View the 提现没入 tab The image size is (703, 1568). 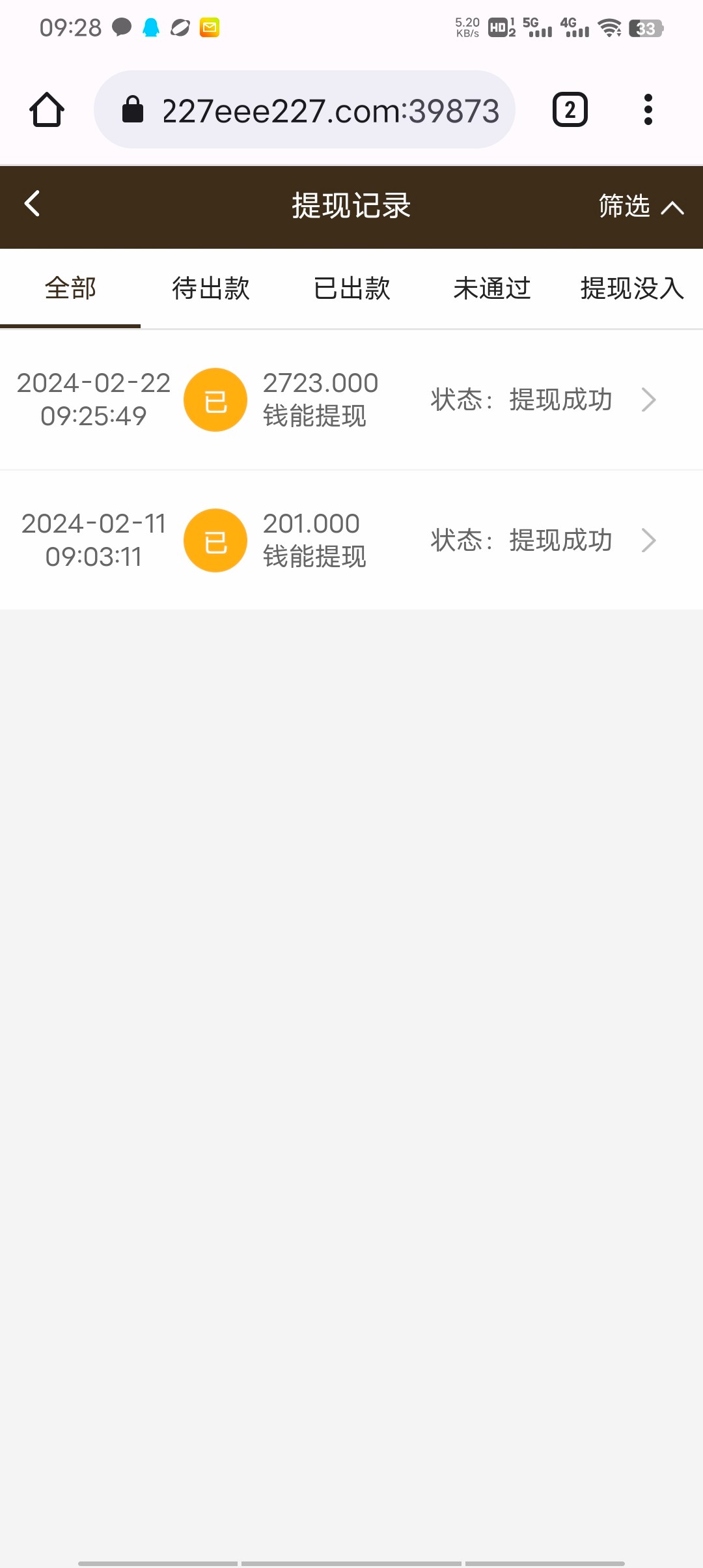tap(631, 288)
